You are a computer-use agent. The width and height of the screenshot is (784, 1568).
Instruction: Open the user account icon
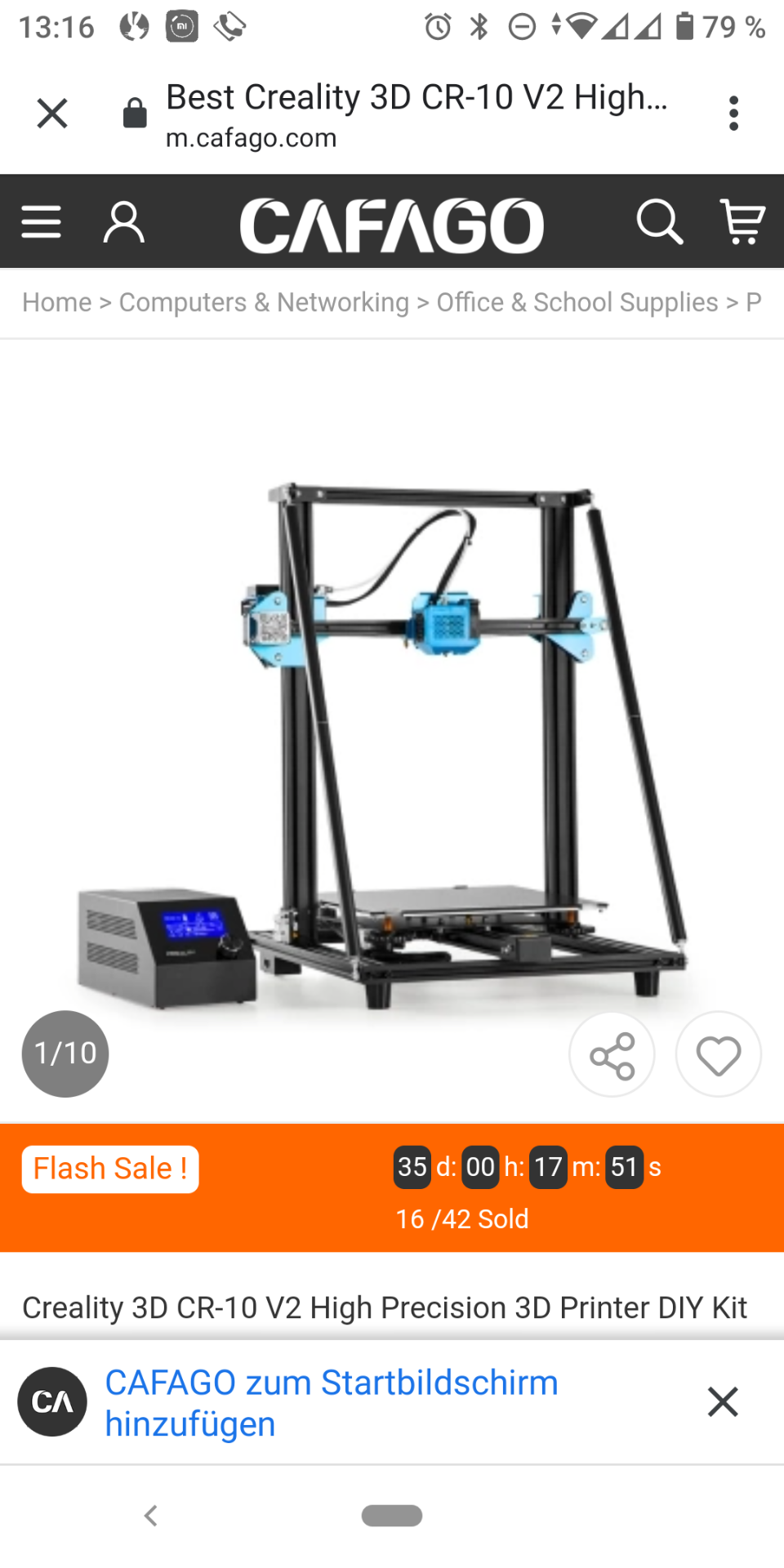(124, 223)
